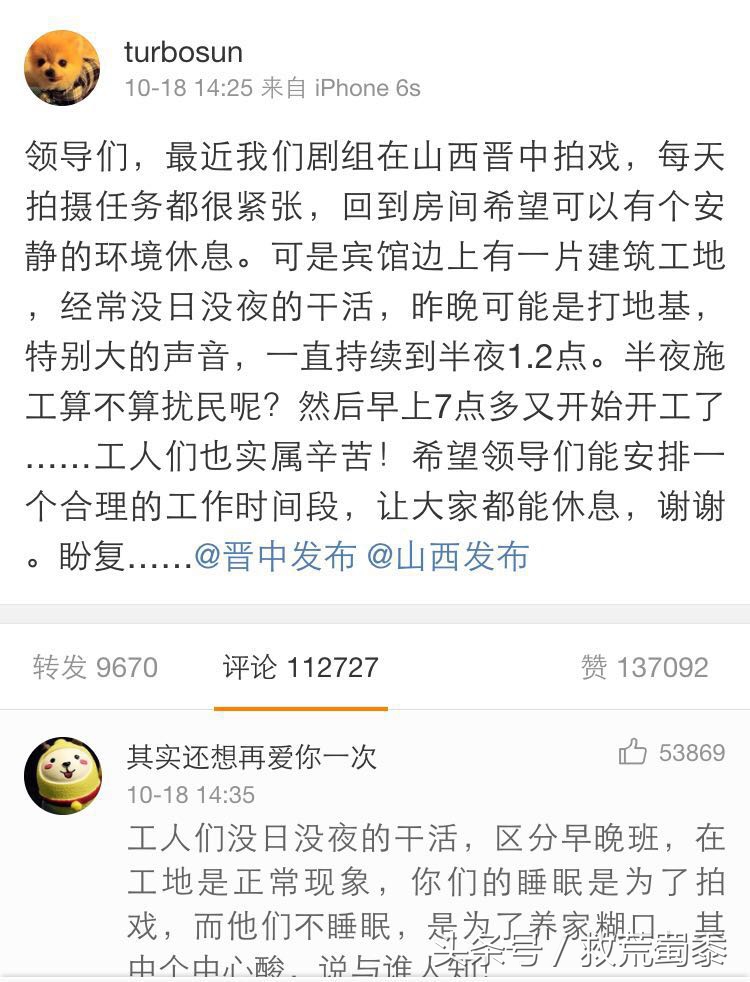Switch to the 赞 137092 likes tab

pyautogui.click(x=645, y=666)
